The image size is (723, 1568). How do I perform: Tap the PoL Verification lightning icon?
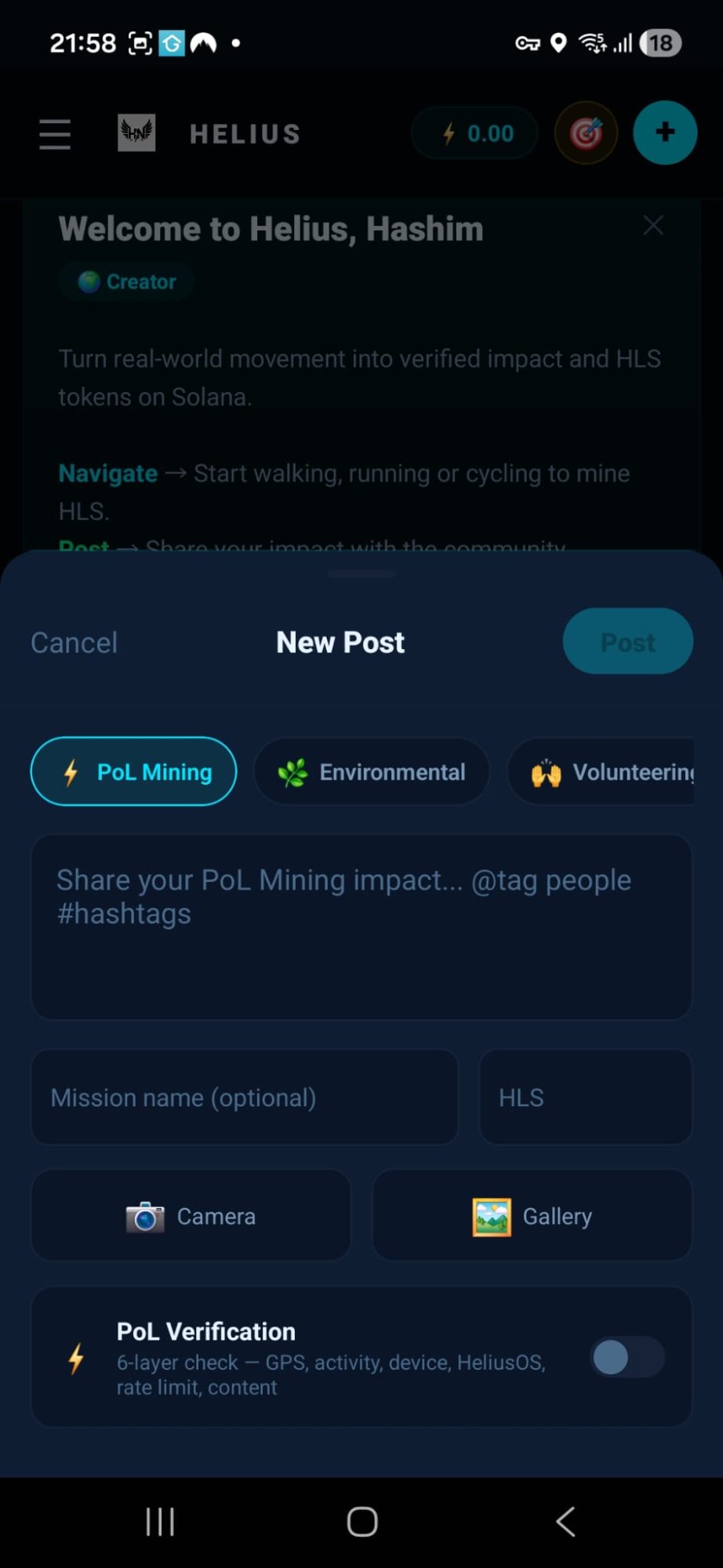(75, 1357)
